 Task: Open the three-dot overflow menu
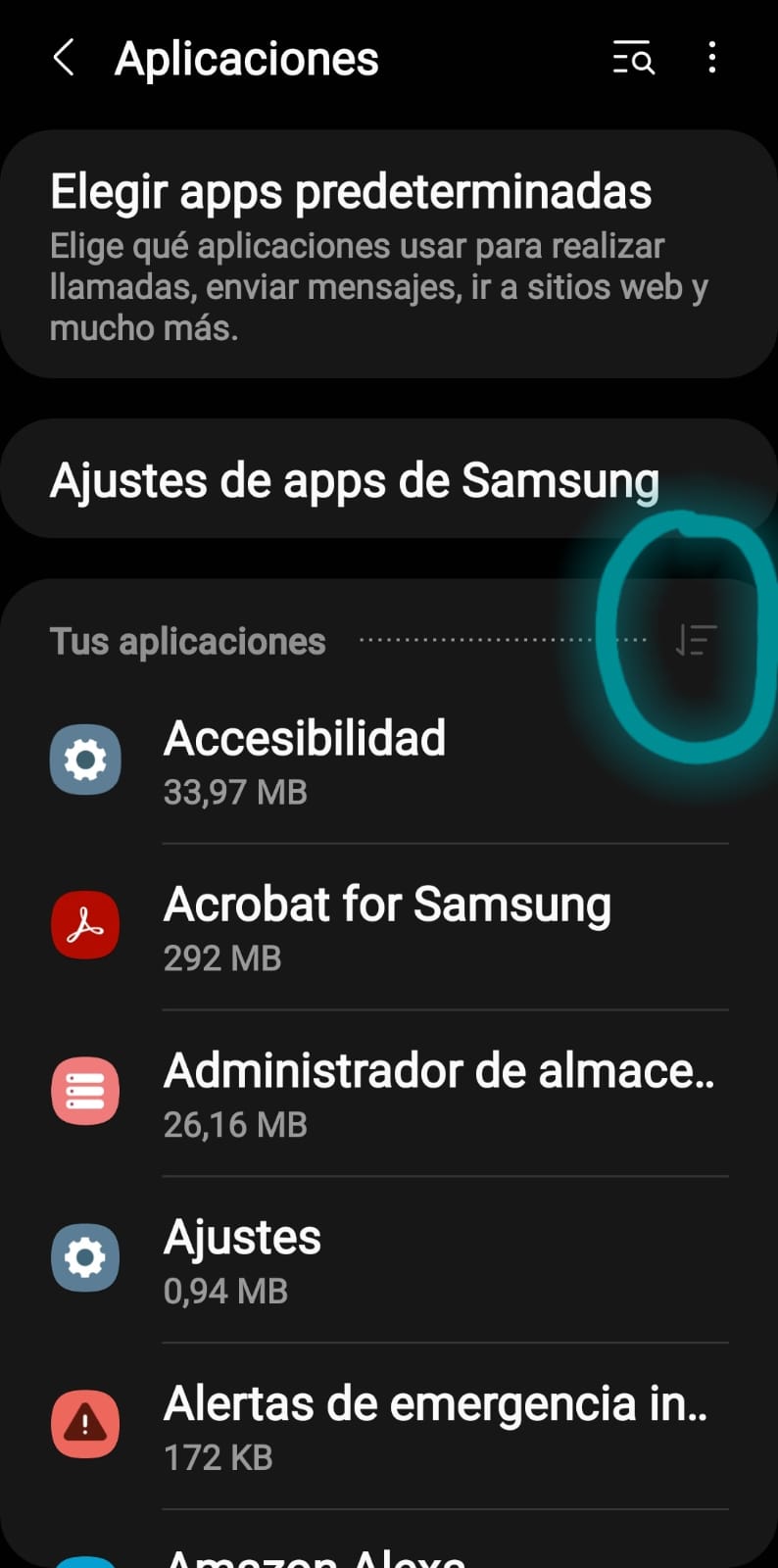point(712,59)
